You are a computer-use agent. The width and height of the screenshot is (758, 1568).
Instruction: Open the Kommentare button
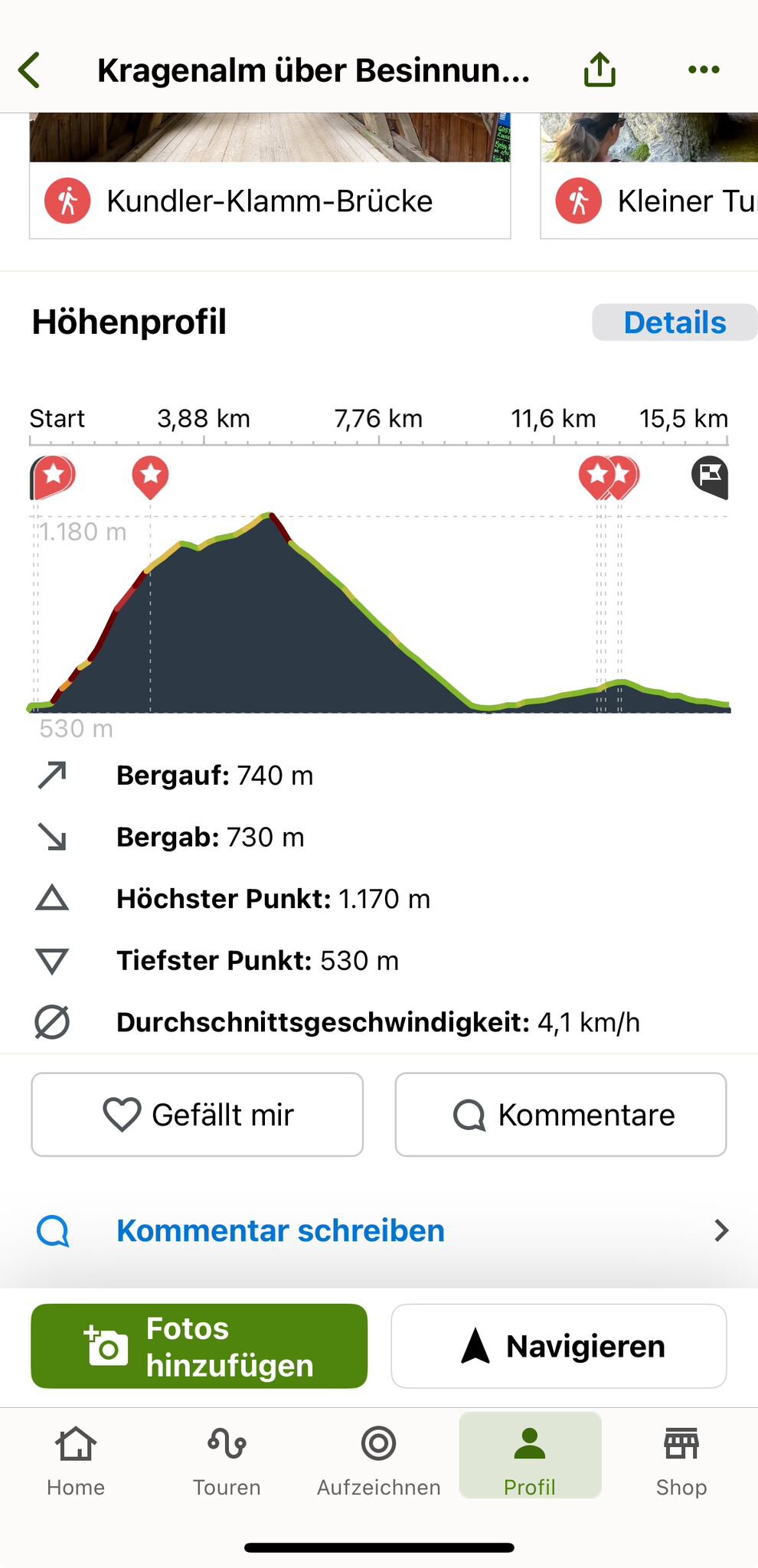(560, 1115)
